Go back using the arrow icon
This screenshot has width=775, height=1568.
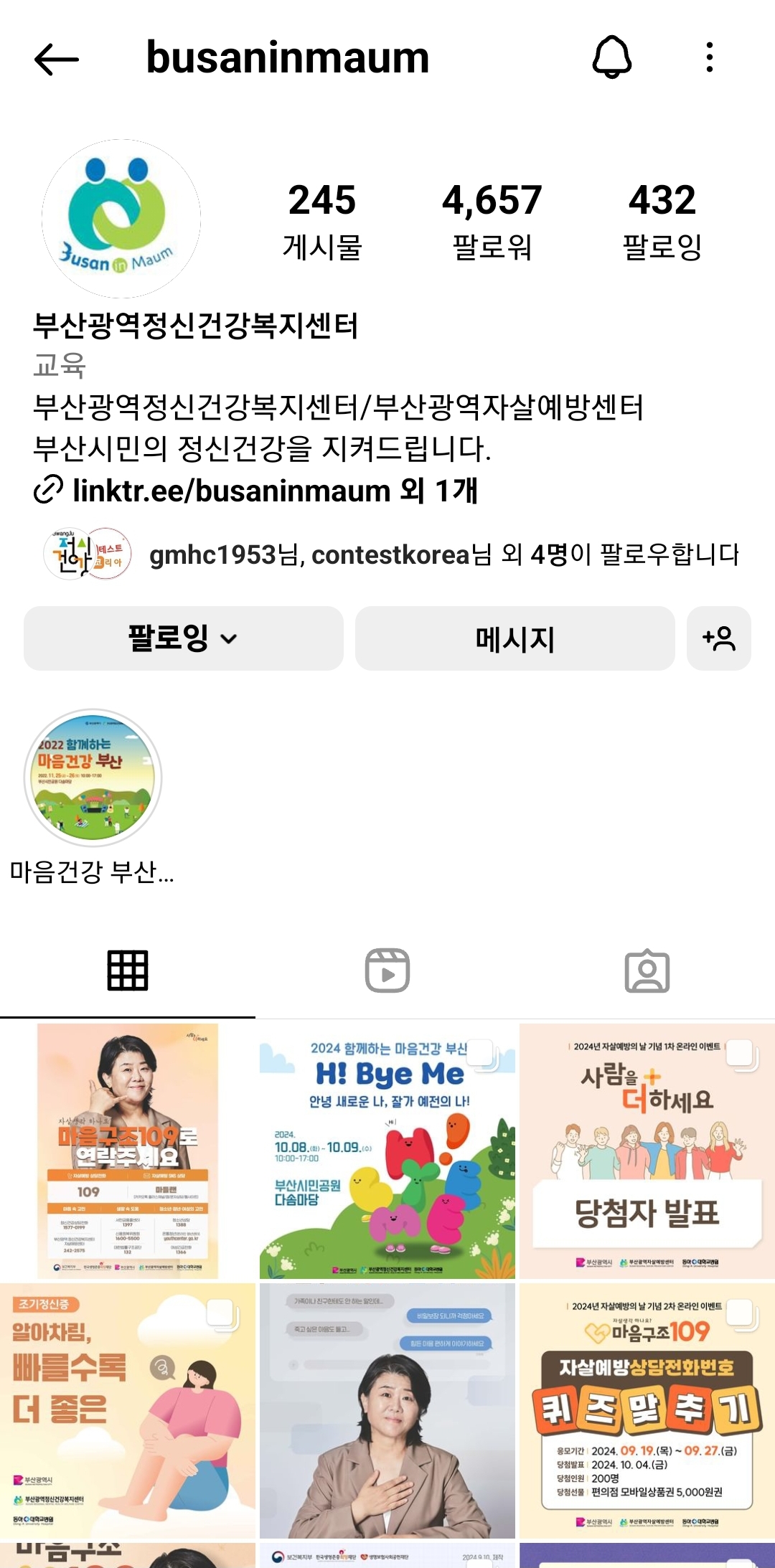click(56, 59)
